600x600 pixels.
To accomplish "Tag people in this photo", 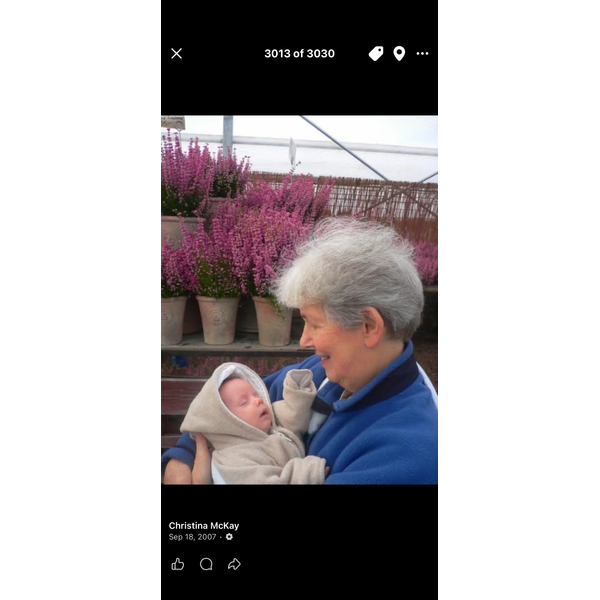I will click(x=376, y=54).
